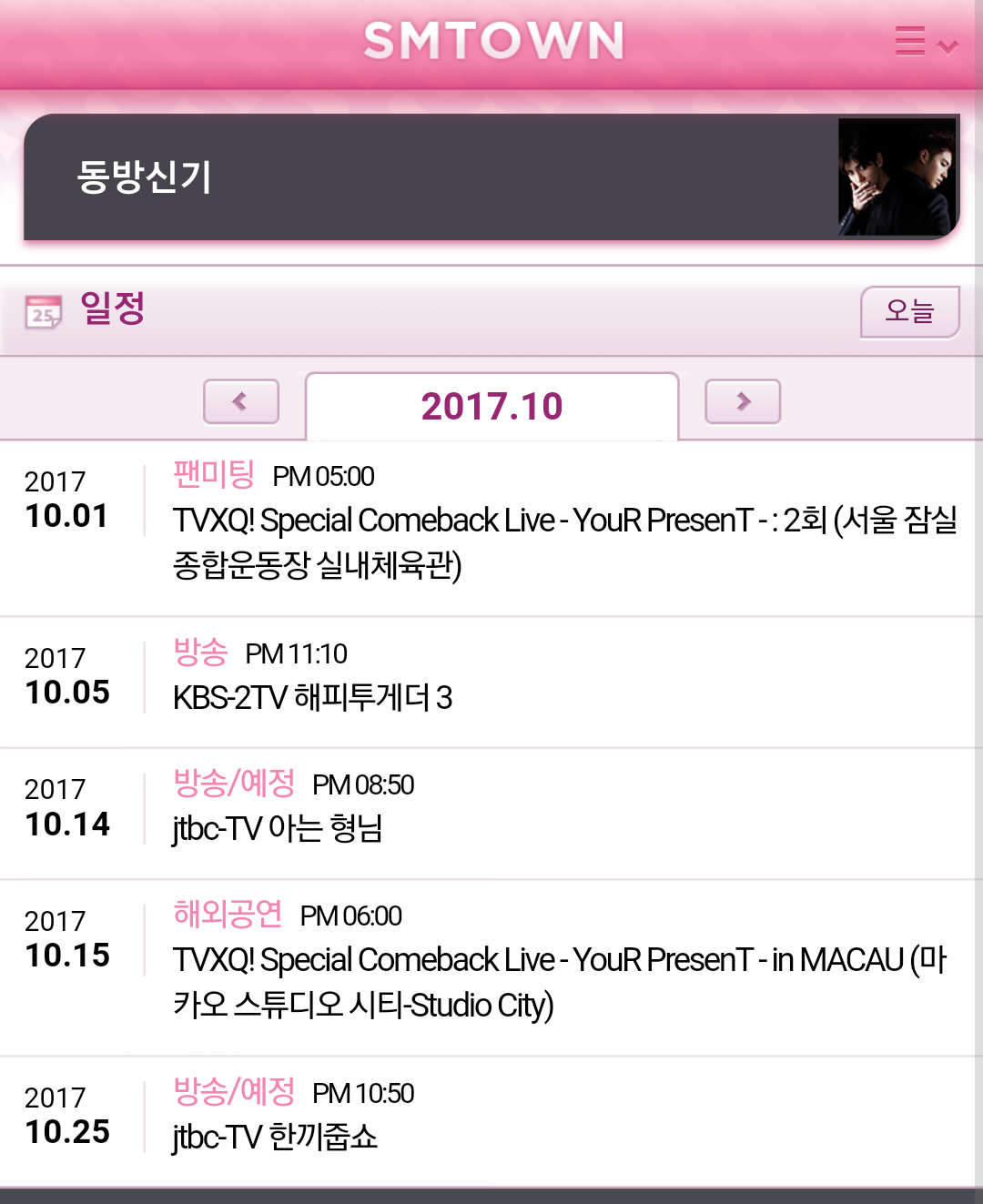Go to the previous month
Image resolution: width=983 pixels, height=1204 pixels.
(x=241, y=401)
